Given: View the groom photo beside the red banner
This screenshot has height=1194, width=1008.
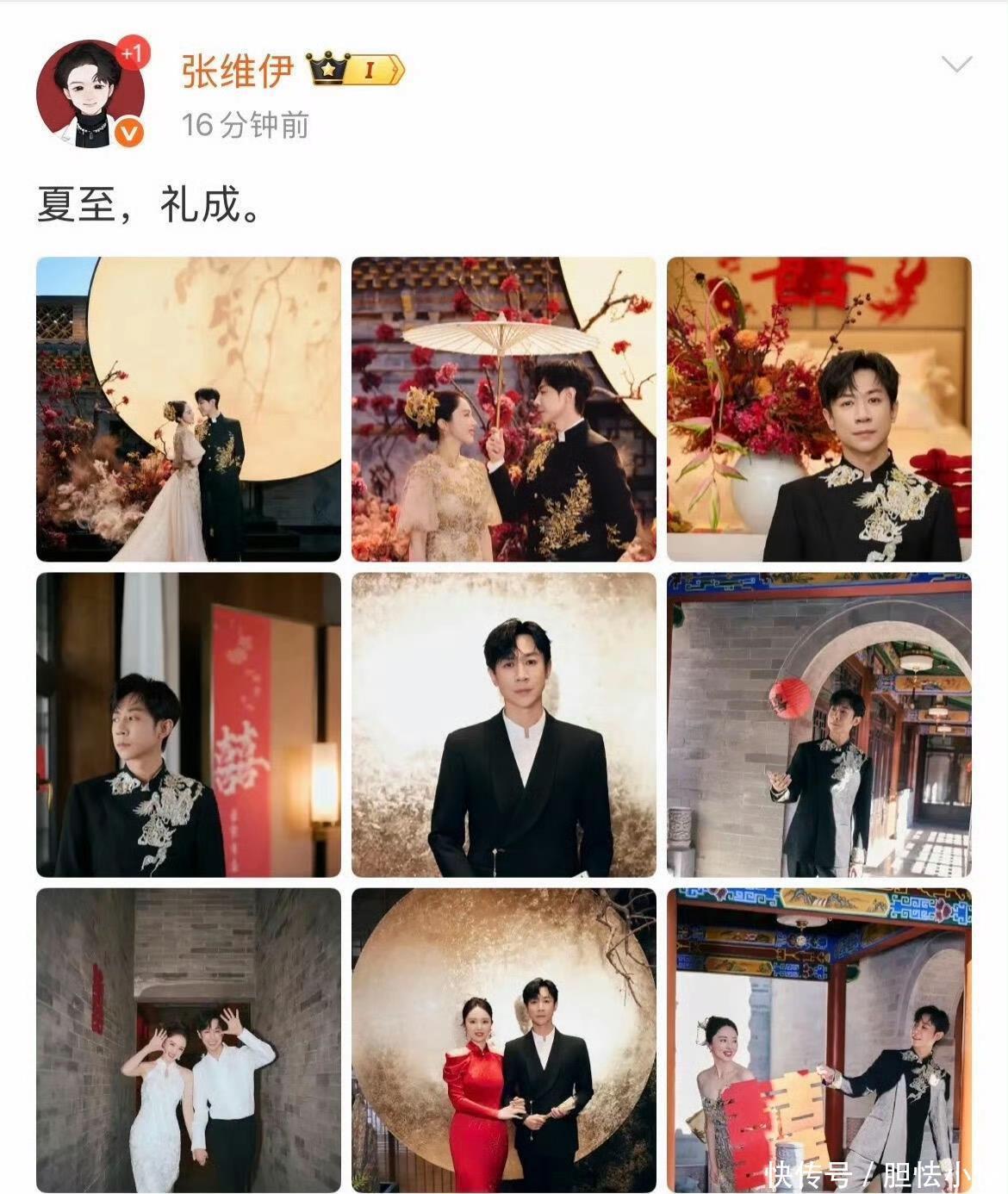Looking at the screenshot, I should coord(188,724).
